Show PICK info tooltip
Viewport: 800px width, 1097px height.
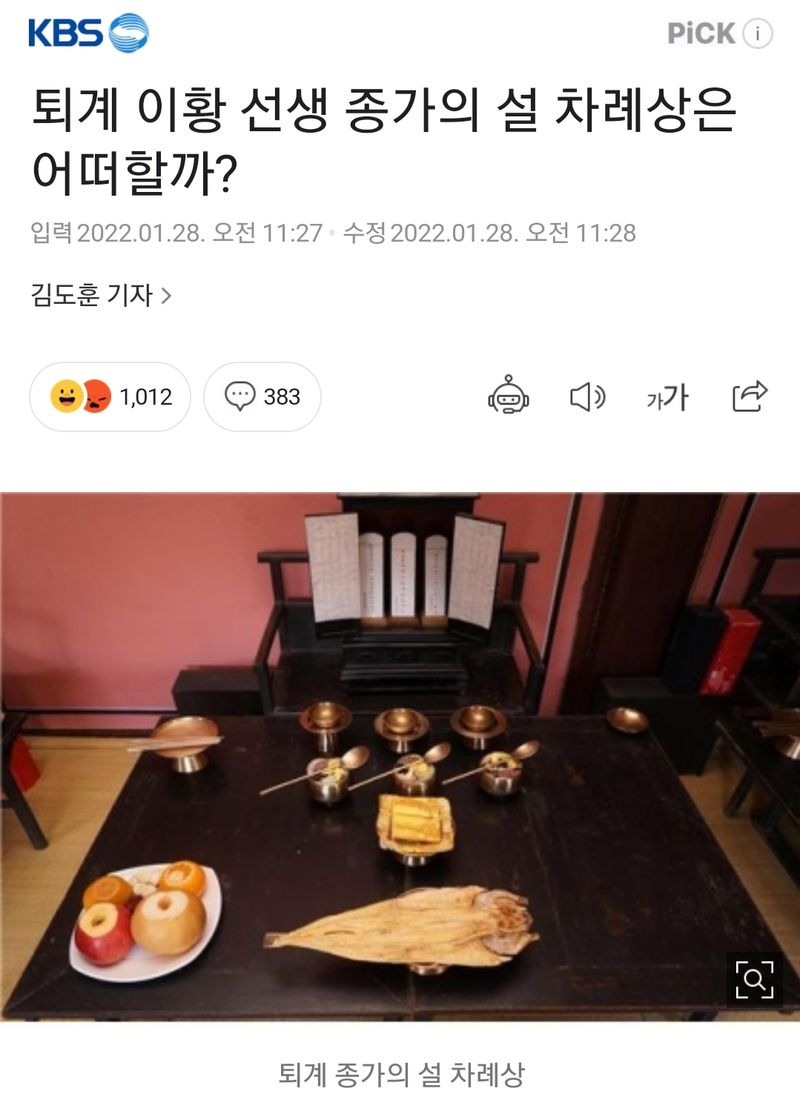click(758, 33)
